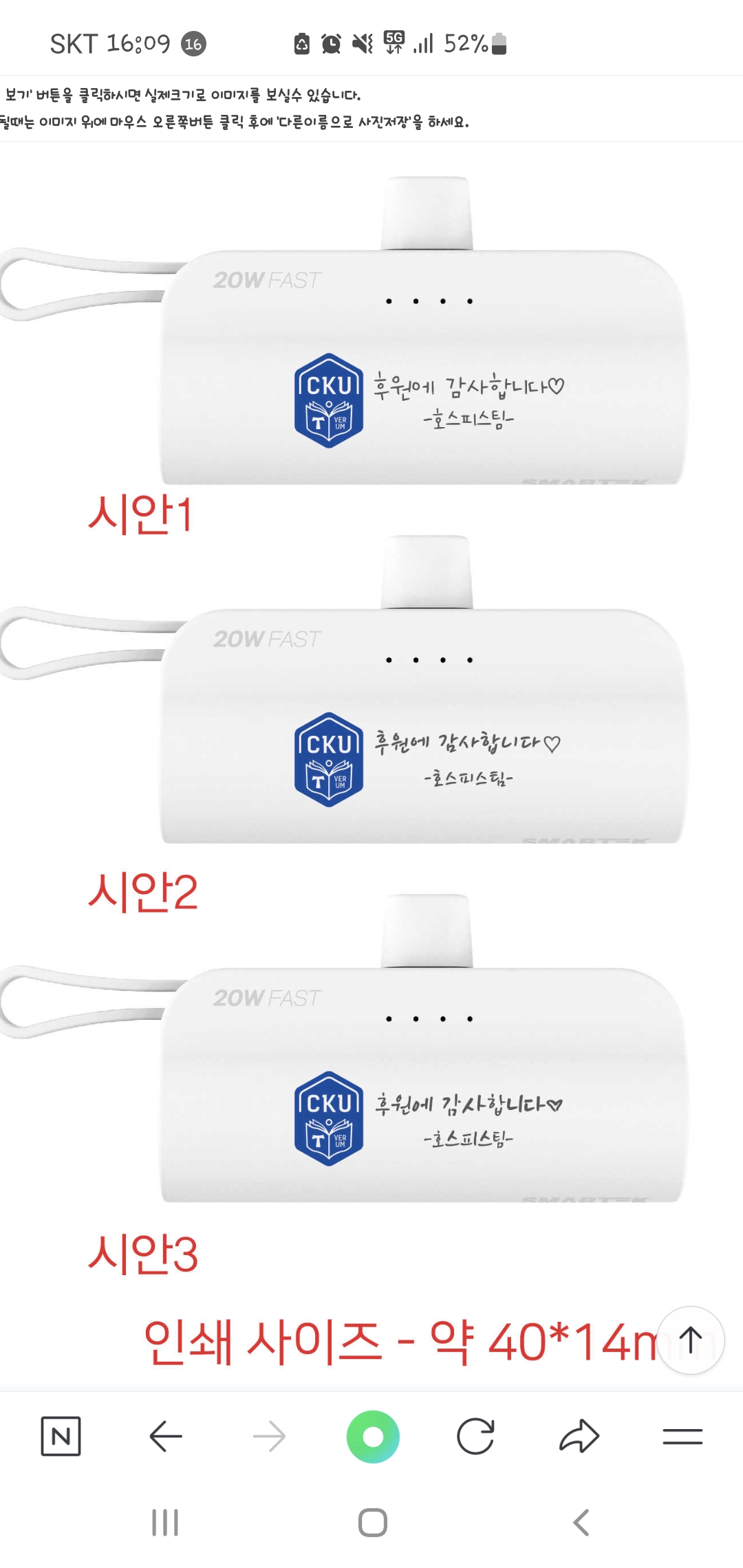743x1568 pixels.
Task: Go to the system home screen
Action: click(x=373, y=1523)
